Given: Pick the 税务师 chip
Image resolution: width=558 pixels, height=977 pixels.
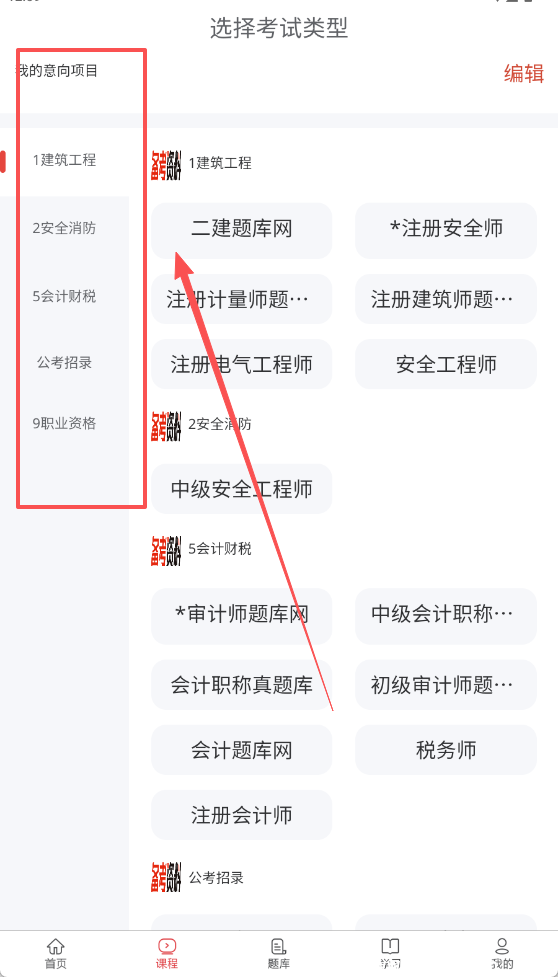Looking at the screenshot, I should [446, 750].
